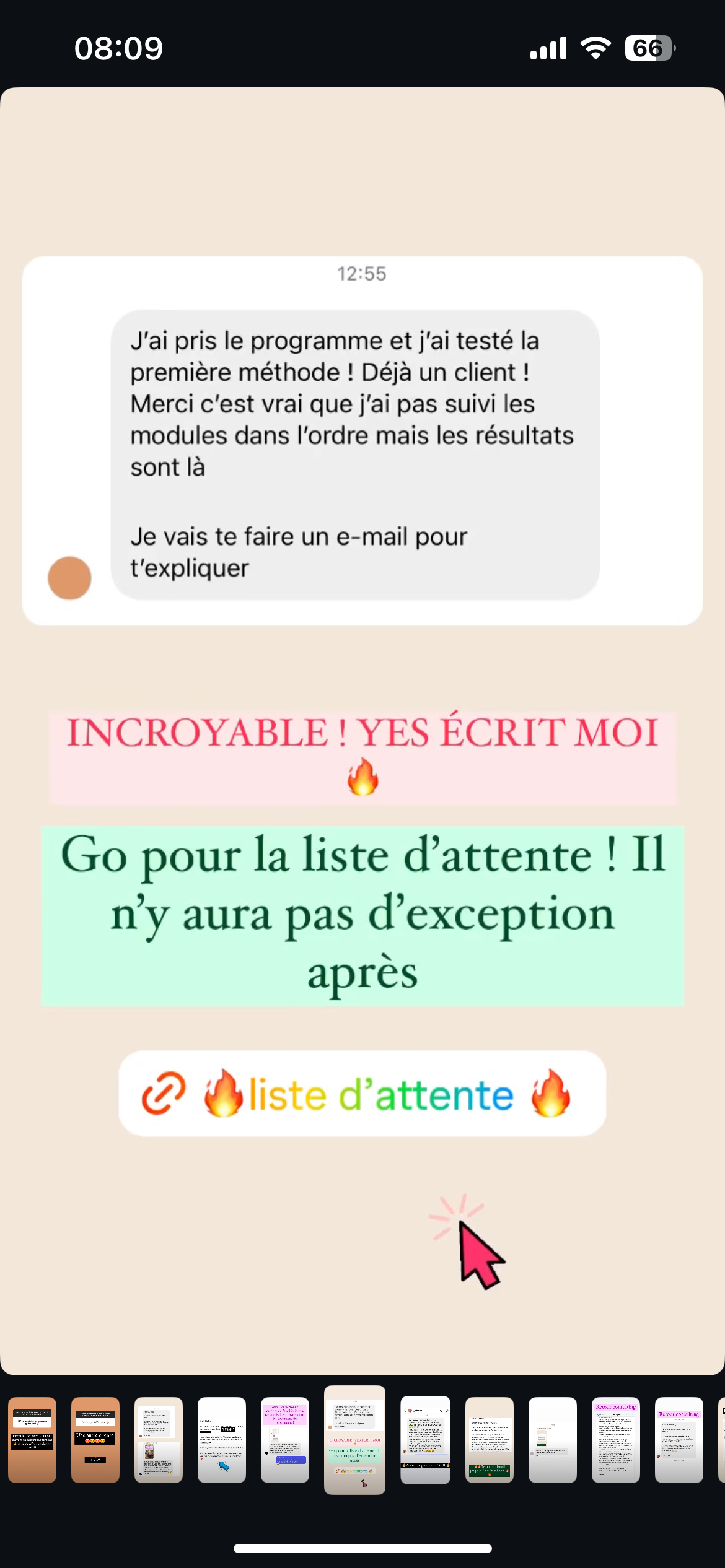Open the liste d'attente link sticker

(x=362, y=1094)
